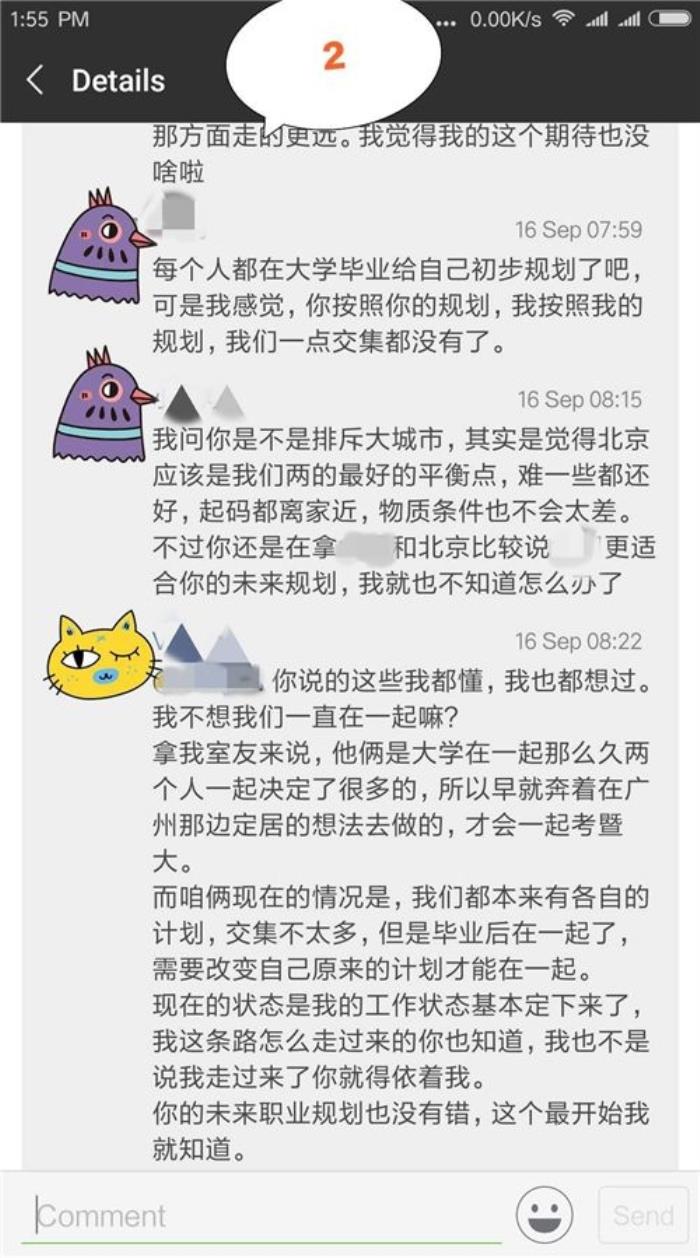Focus the Comment text field
This screenshot has height=1258, width=700.
pyautogui.click(x=265, y=1216)
